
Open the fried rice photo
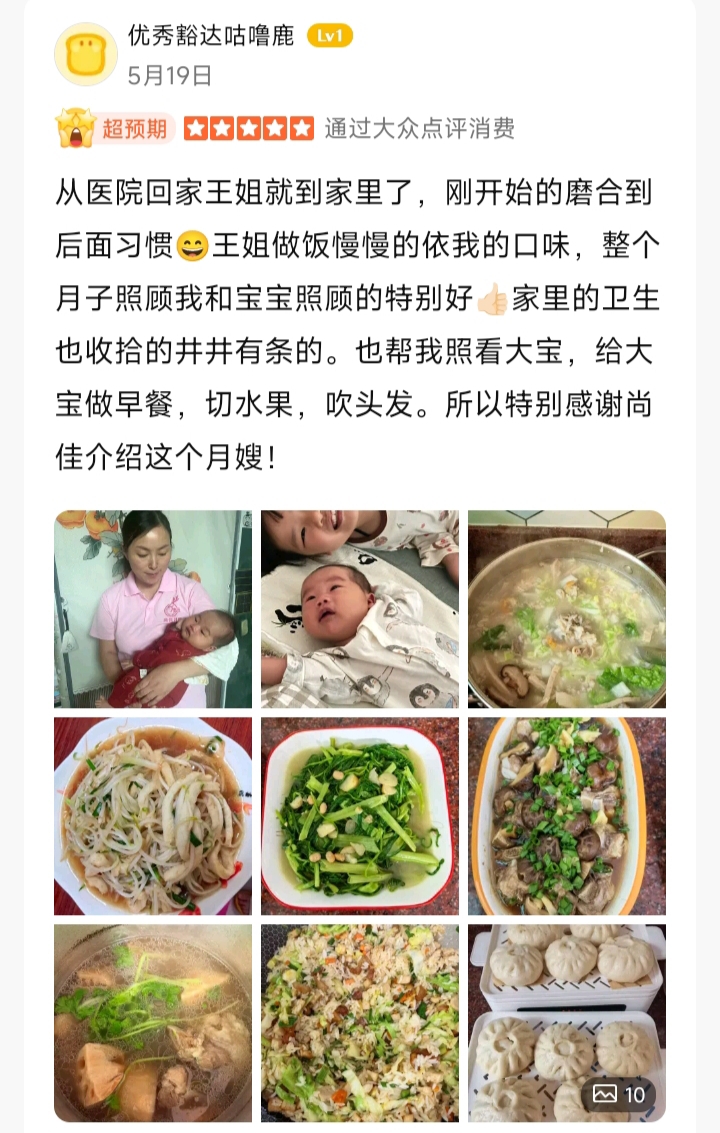(x=360, y=1022)
